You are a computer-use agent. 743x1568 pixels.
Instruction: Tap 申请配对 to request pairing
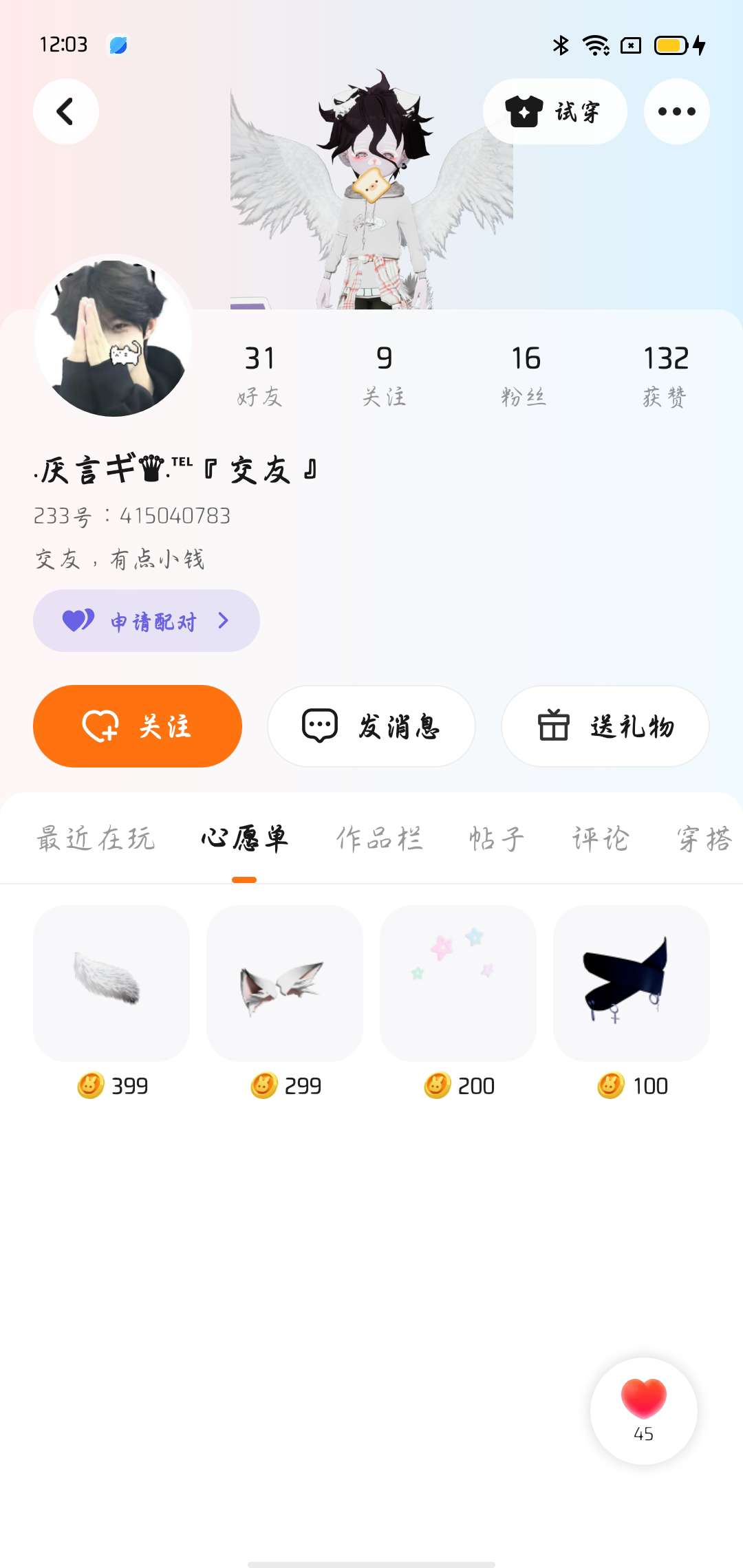tap(147, 621)
